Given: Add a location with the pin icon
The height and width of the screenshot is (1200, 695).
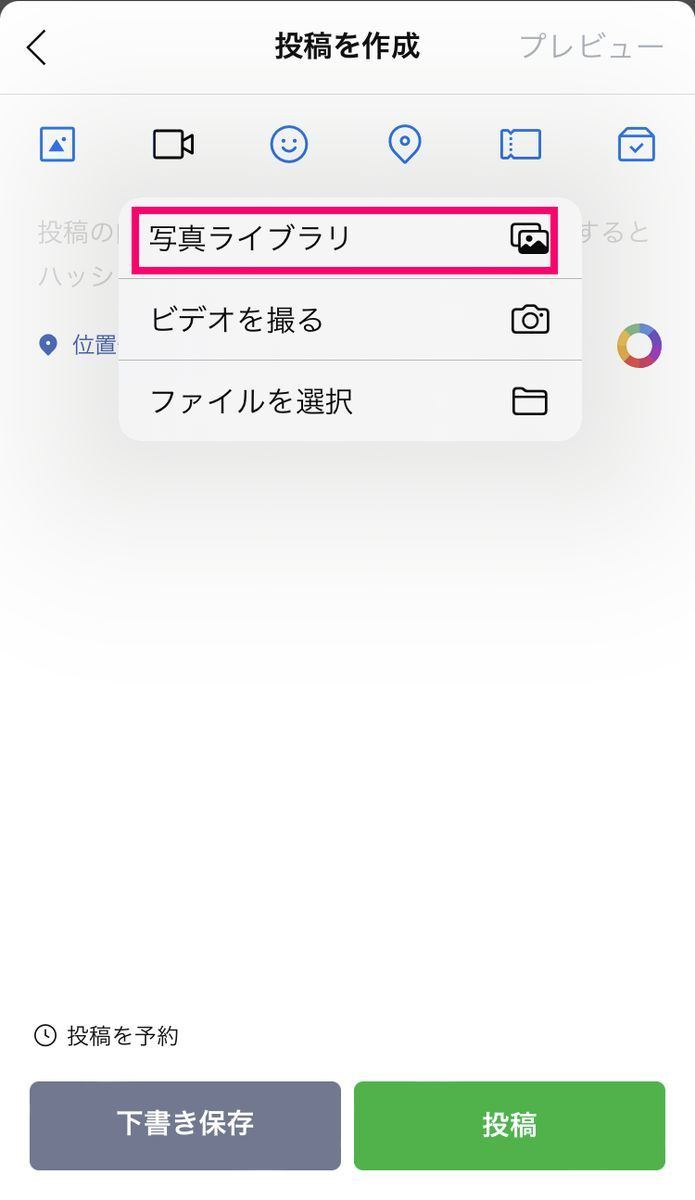Looking at the screenshot, I should 404,145.
